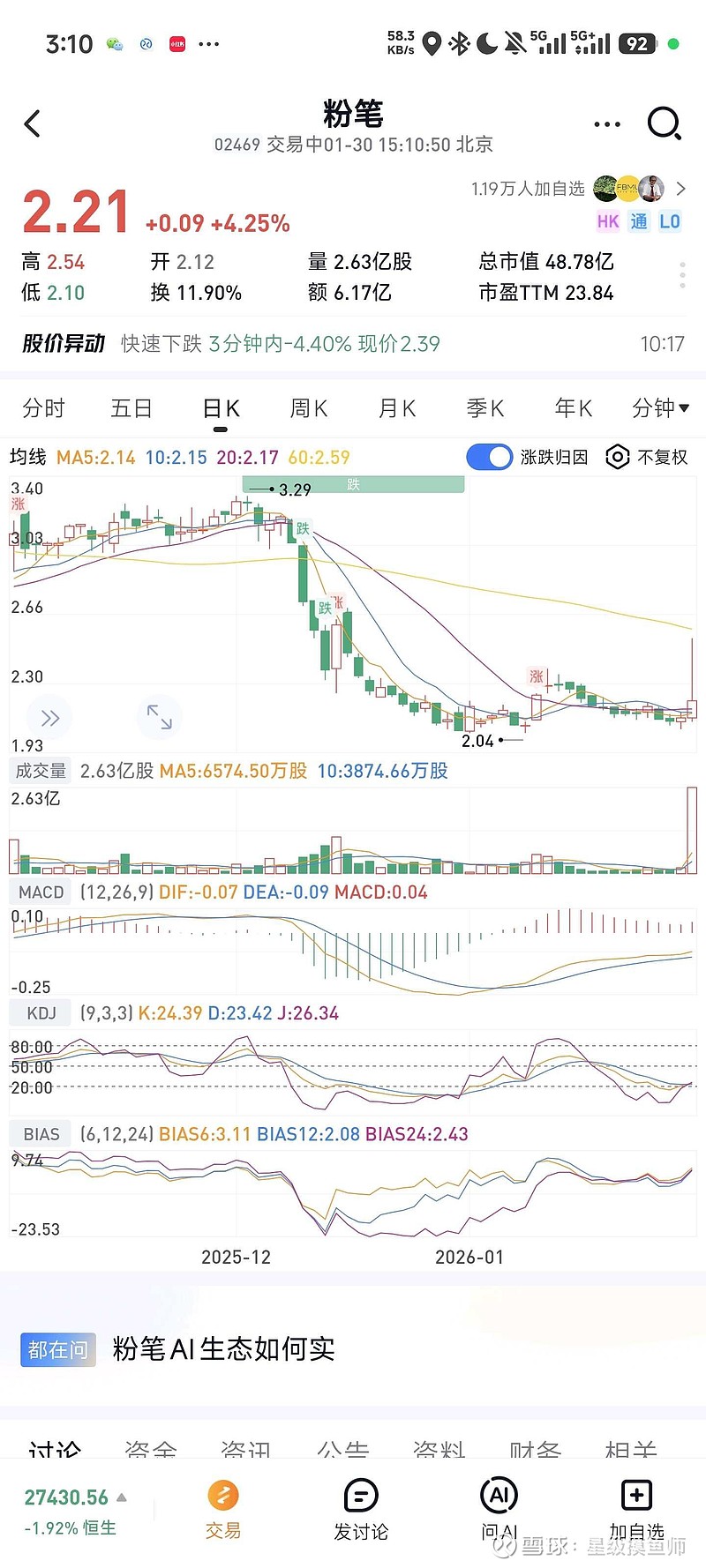Expand the 分钟 interval dropdown
This screenshot has width=706, height=1568.
661,408
